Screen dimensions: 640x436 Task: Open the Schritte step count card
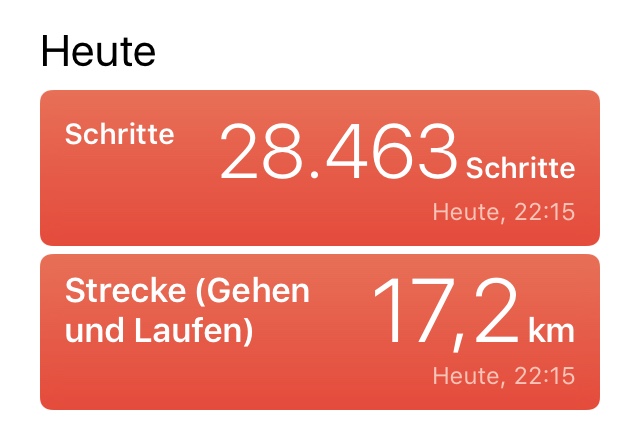(320, 167)
